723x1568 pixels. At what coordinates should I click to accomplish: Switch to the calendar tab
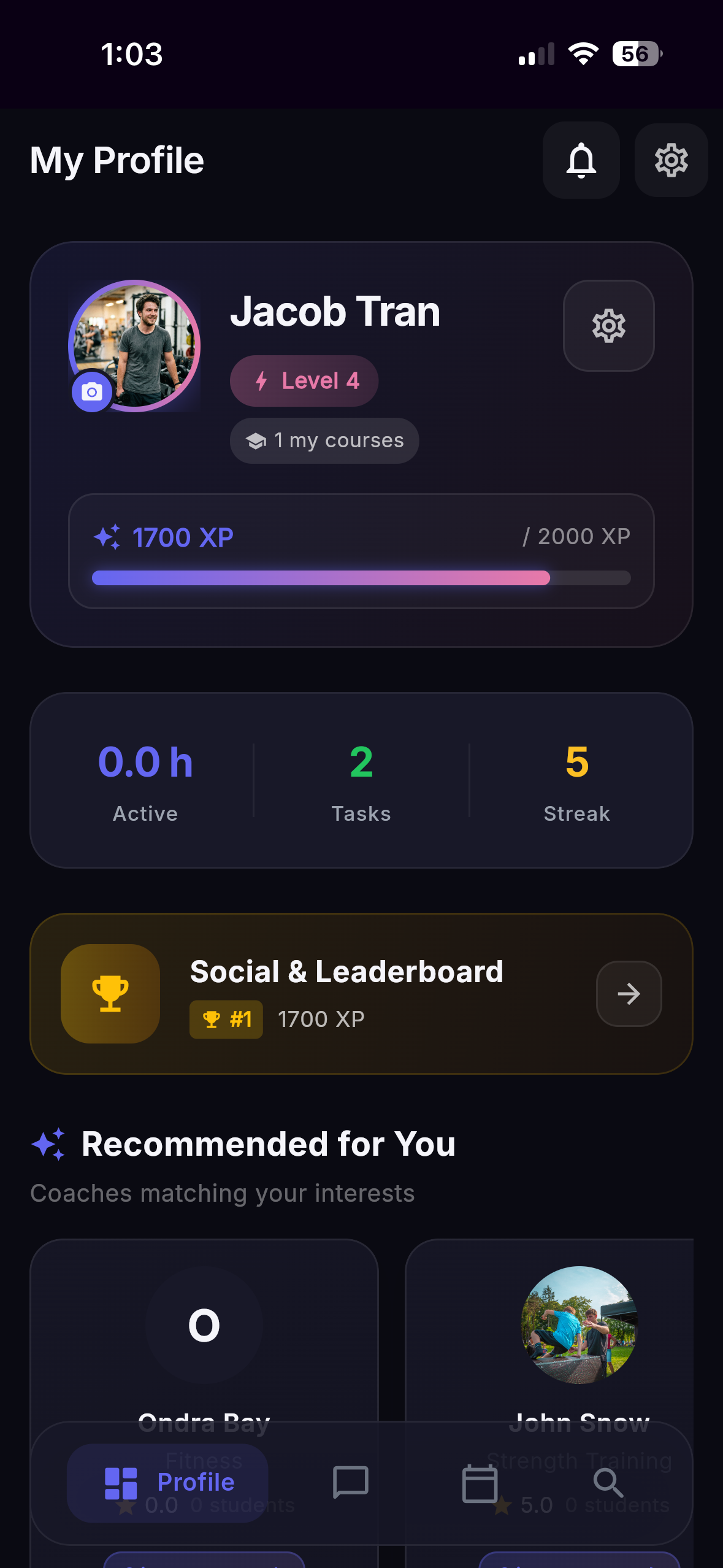480,1483
